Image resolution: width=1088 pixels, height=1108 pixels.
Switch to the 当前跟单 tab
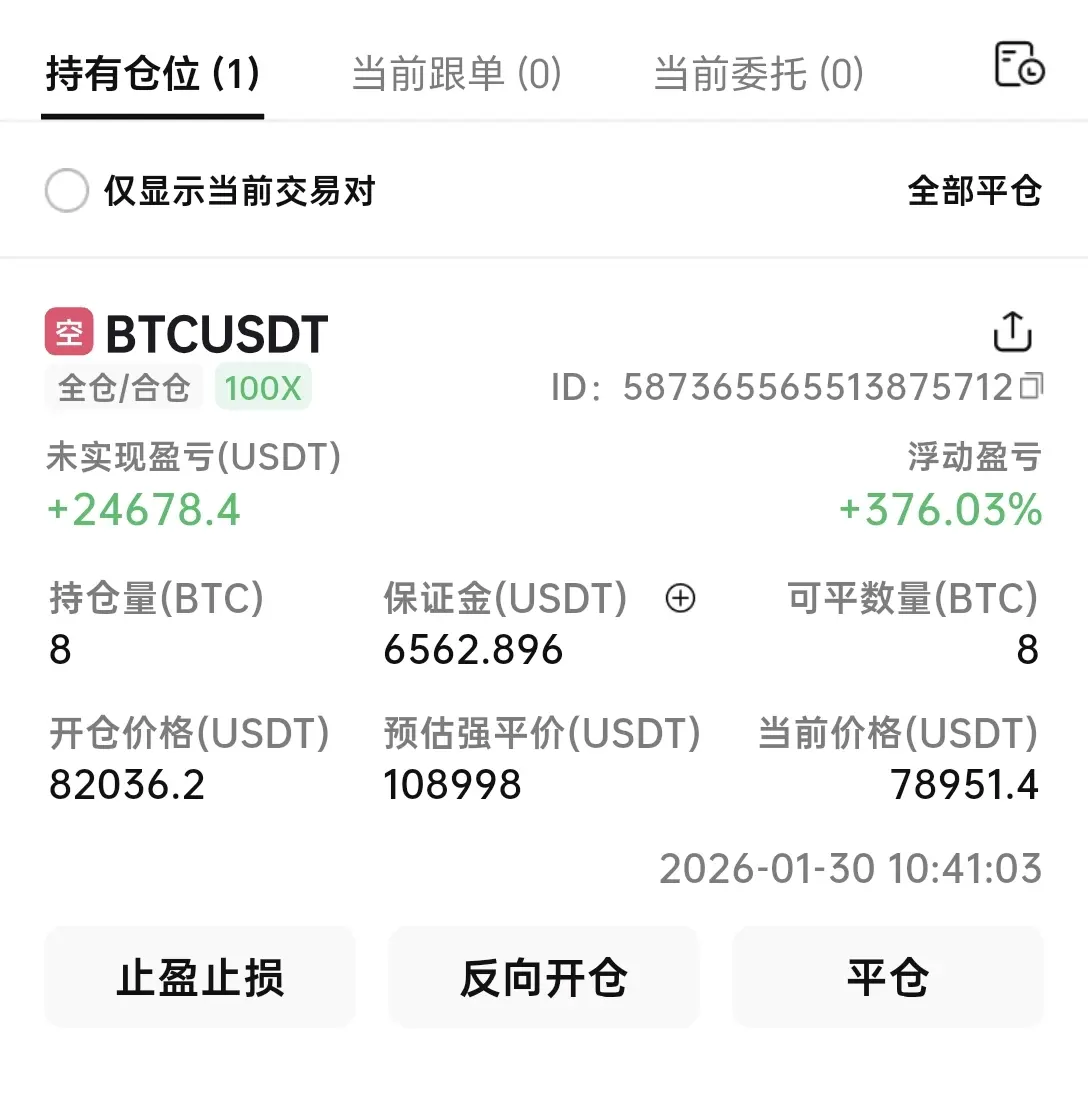tap(457, 74)
